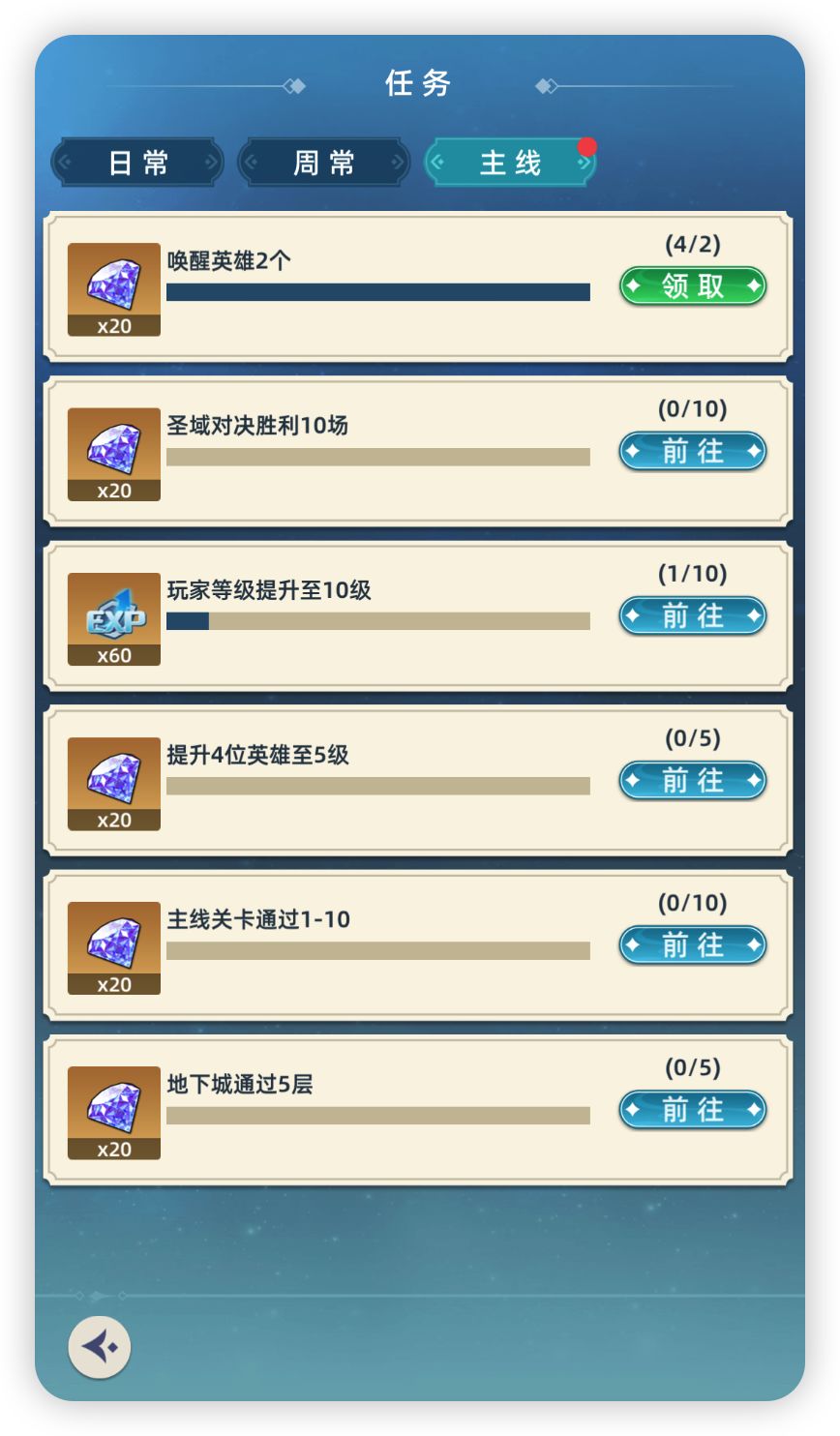Switch to the 日常 tab

137,162
